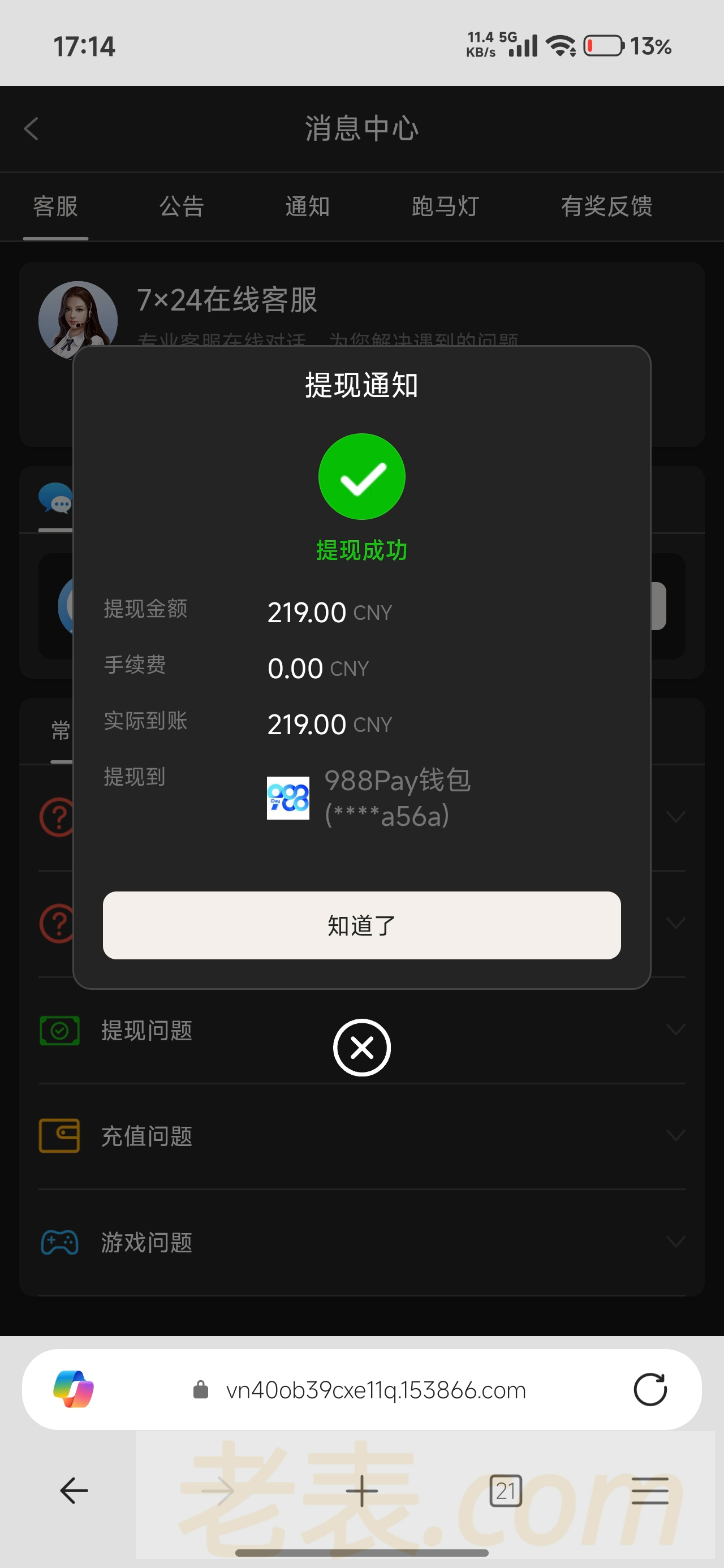Open a new browser tab
The image size is (724, 1568).
click(361, 1491)
